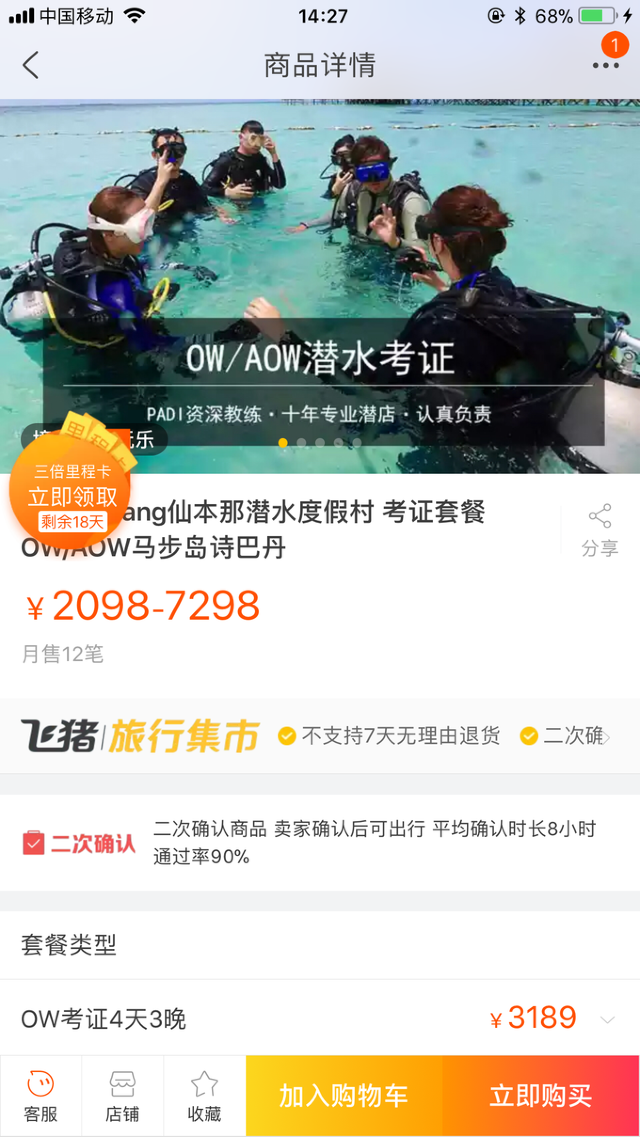Screen dimensions: 640x1137
Task: Open the 二次确认 confirmation info row
Action: tap(320, 842)
